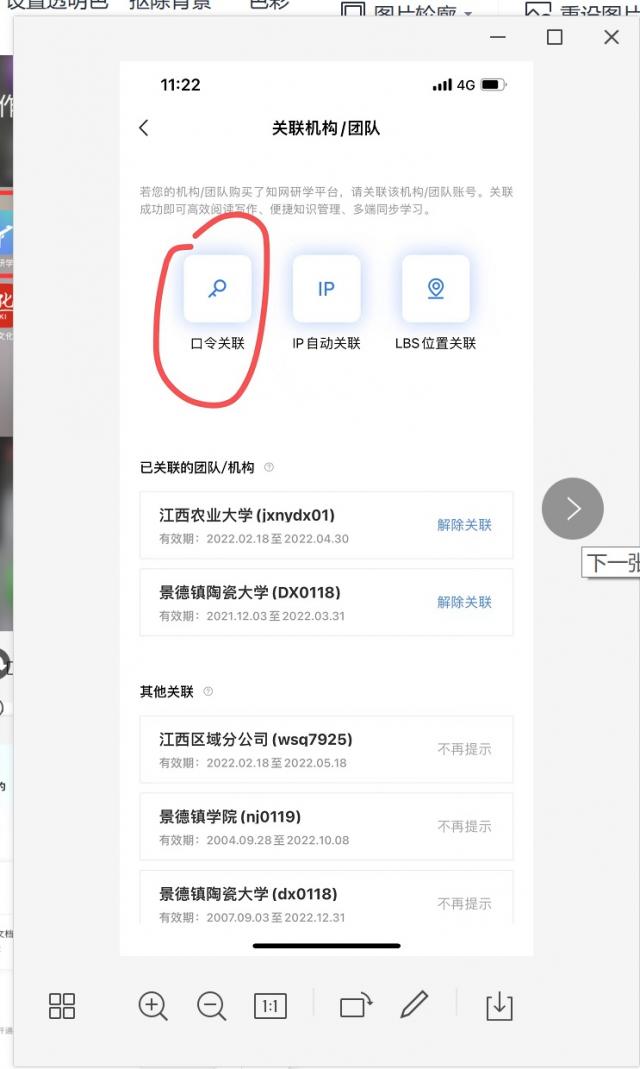The width and height of the screenshot is (640, 1069).
Task: Rotate the picture
Action: click(355, 1005)
